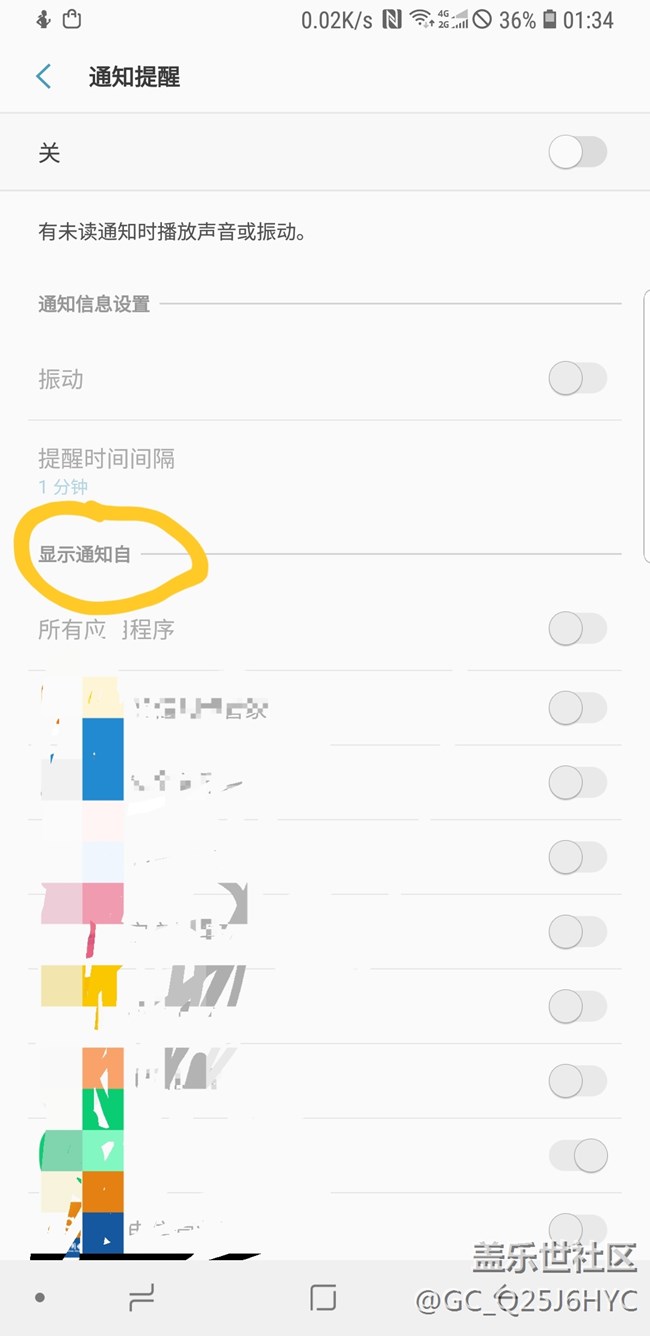This screenshot has height=1336, width=650.
Task: Enable the 所有应用程序 switch
Action: (577, 629)
